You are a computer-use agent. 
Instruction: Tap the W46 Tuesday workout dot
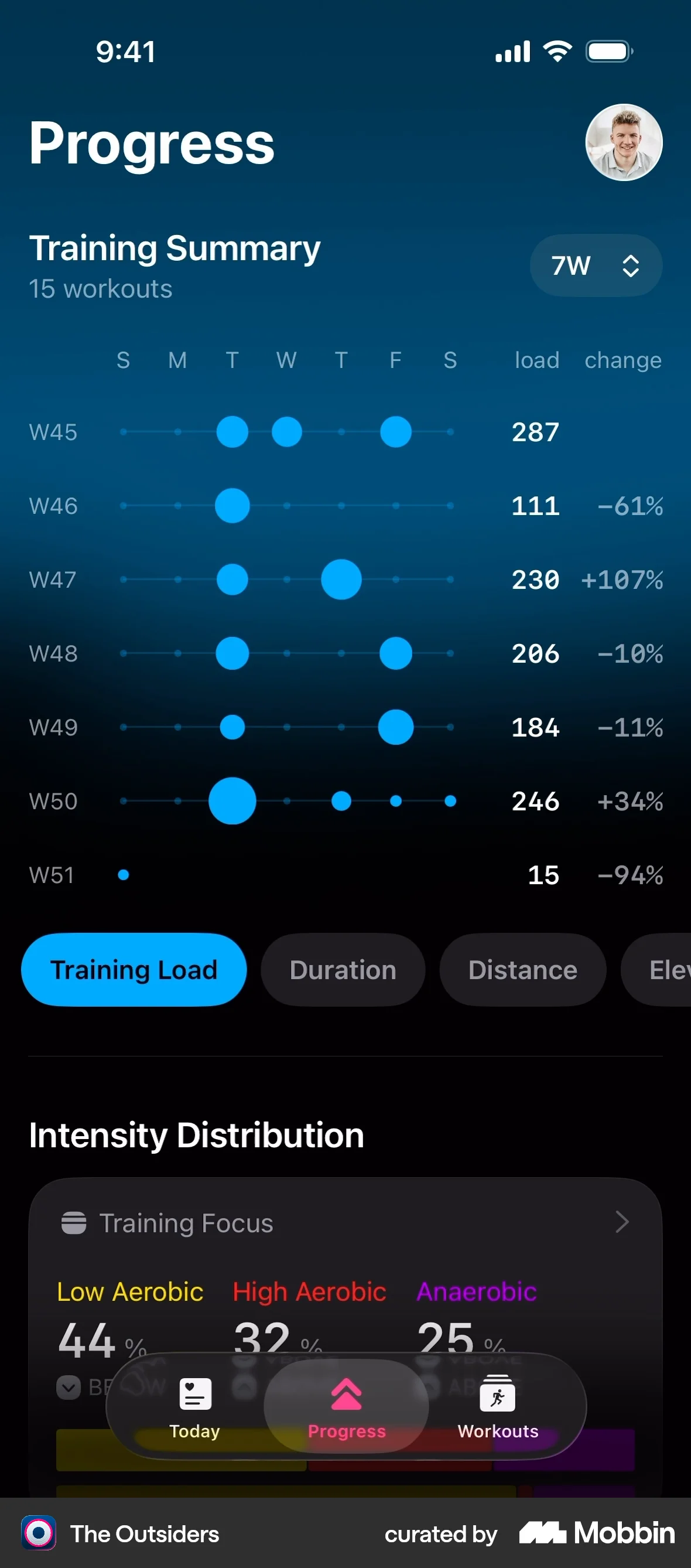[x=232, y=506]
